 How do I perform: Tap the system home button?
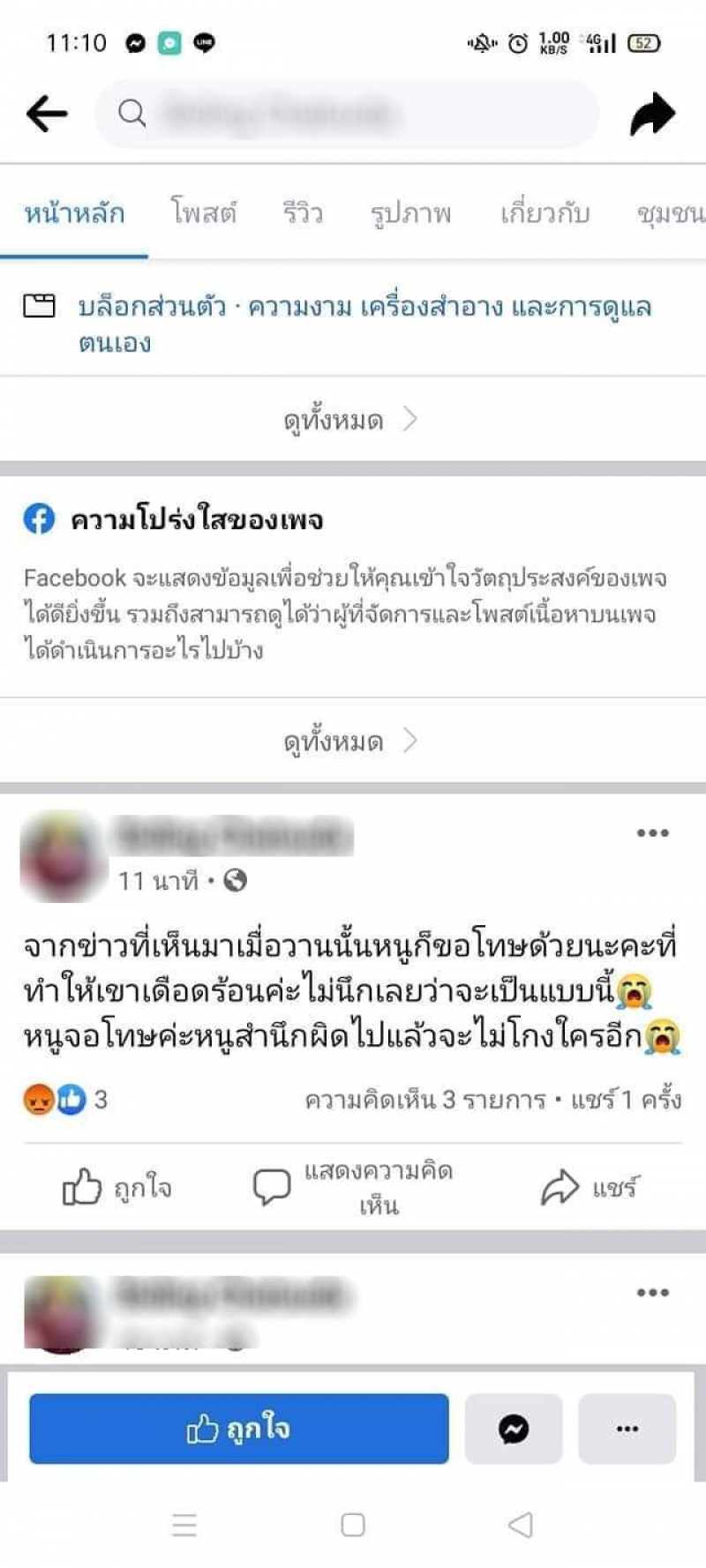tap(352, 1525)
